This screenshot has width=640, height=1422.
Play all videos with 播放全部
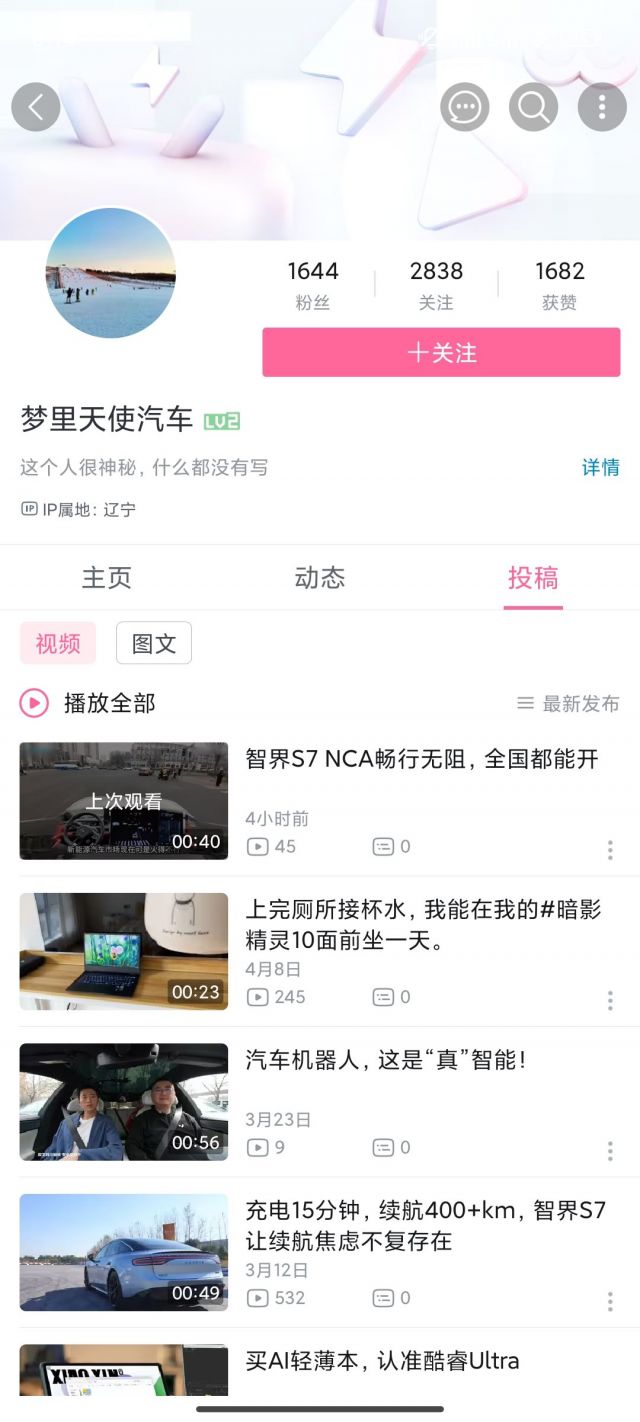point(88,704)
